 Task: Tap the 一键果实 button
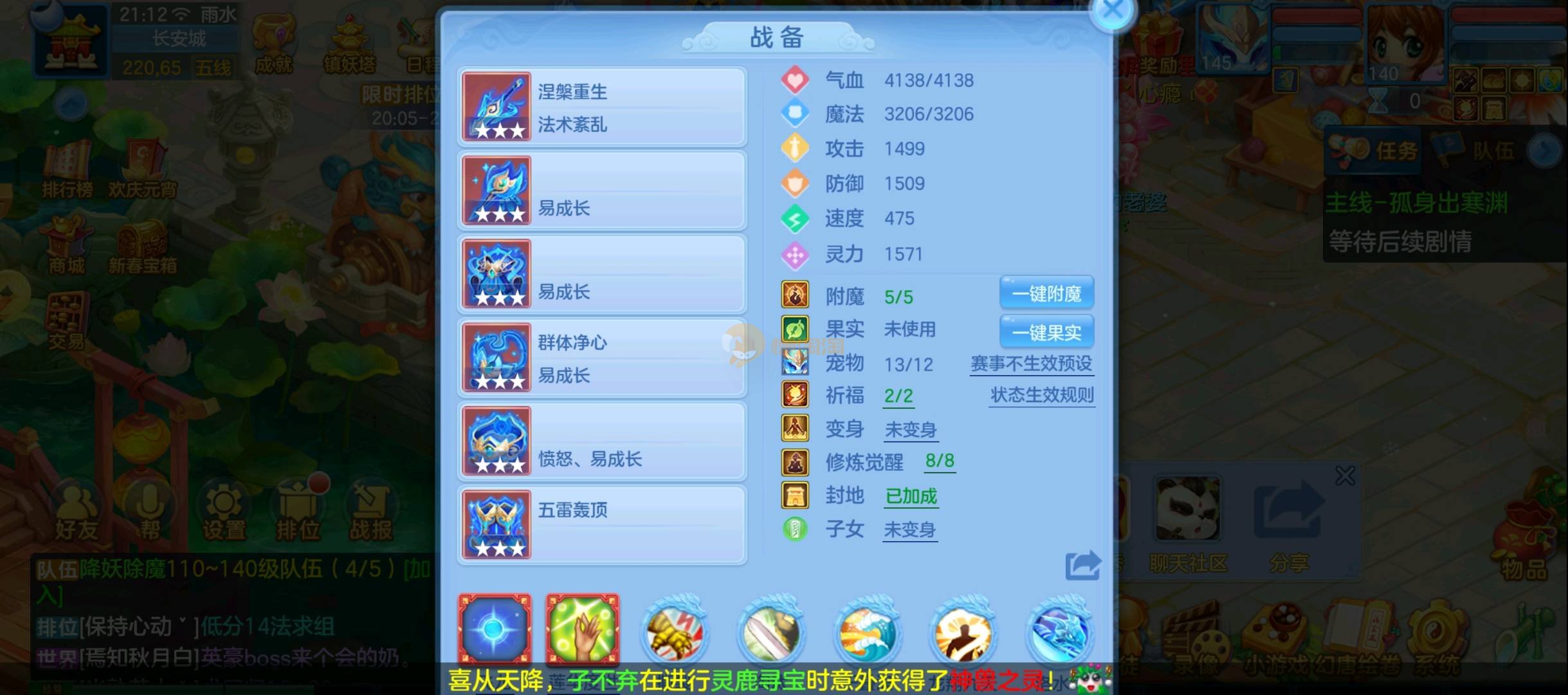pyautogui.click(x=1046, y=332)
